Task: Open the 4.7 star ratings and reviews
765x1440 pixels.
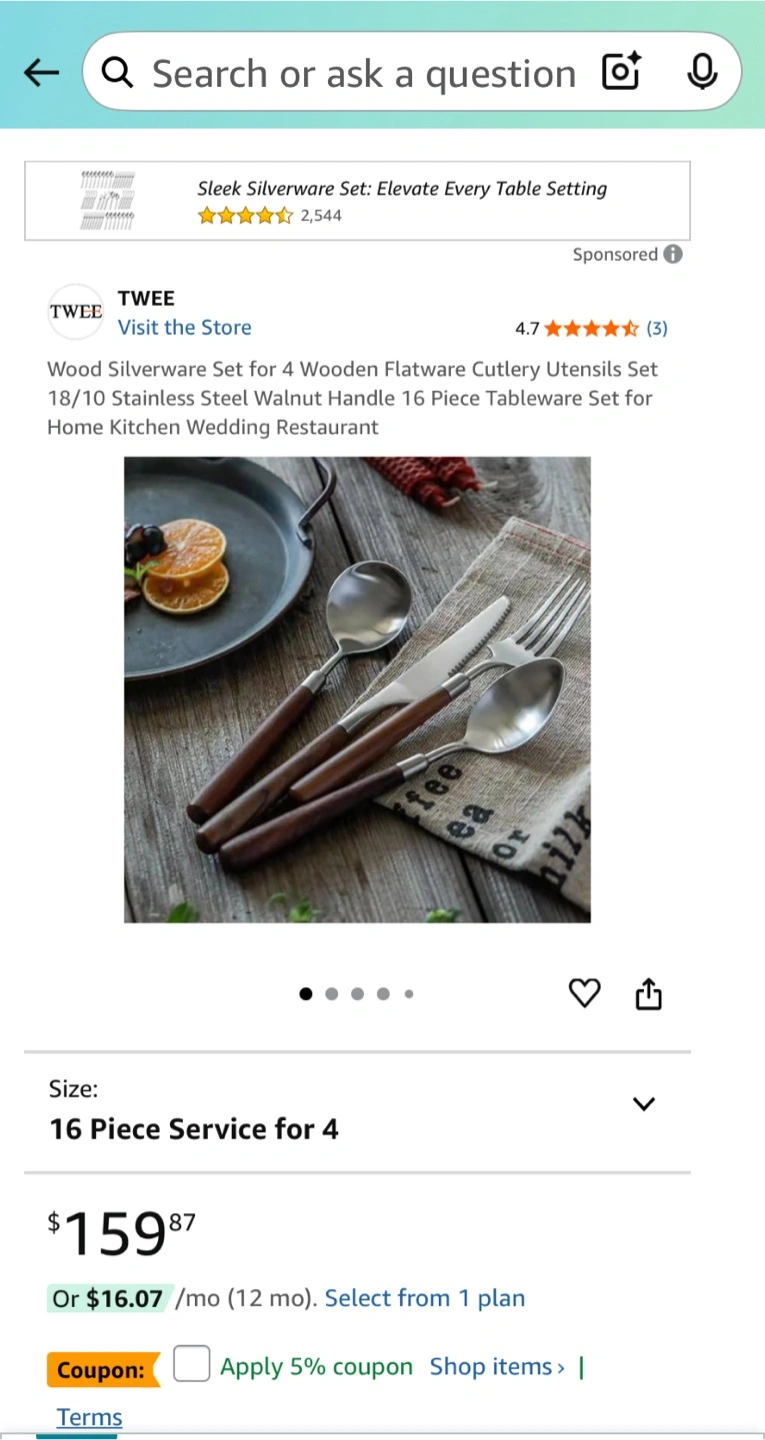Action: pos(591,328)
